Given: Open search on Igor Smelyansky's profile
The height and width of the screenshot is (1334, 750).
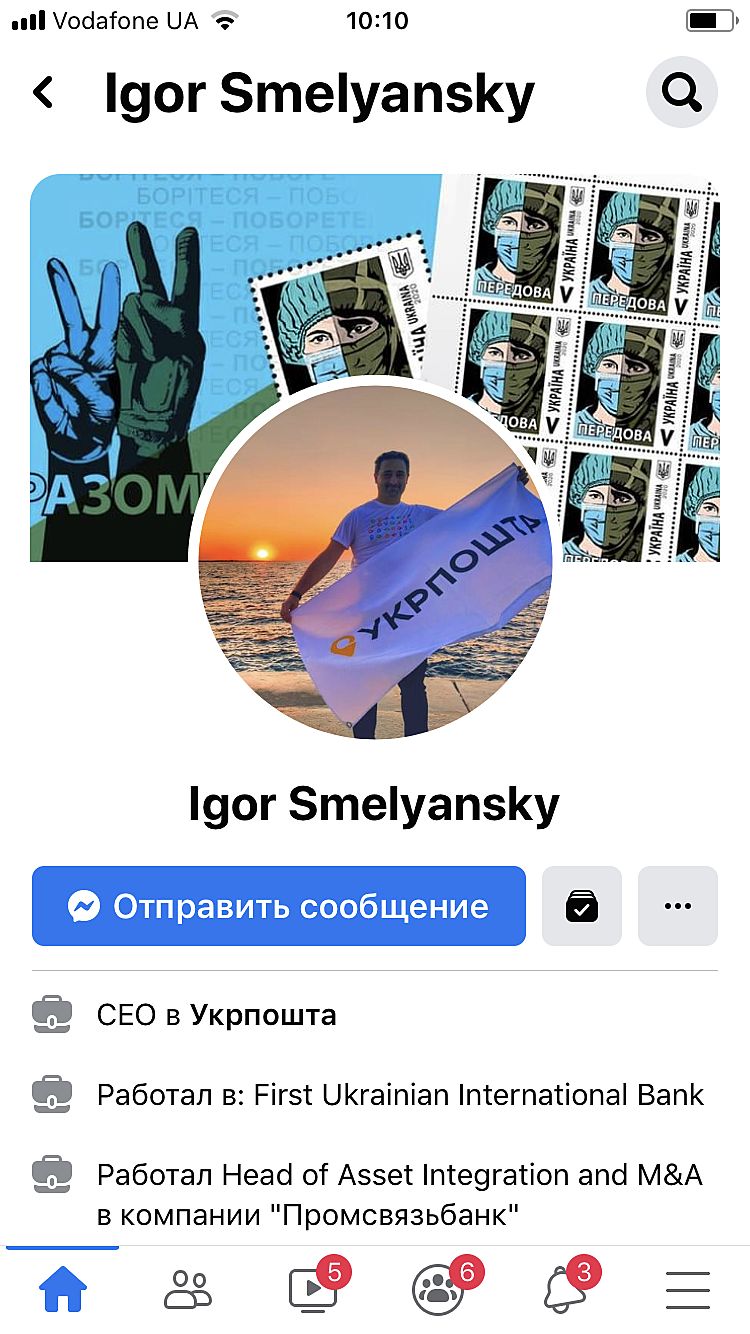Looking at the screenshot, I should (682, 93).
